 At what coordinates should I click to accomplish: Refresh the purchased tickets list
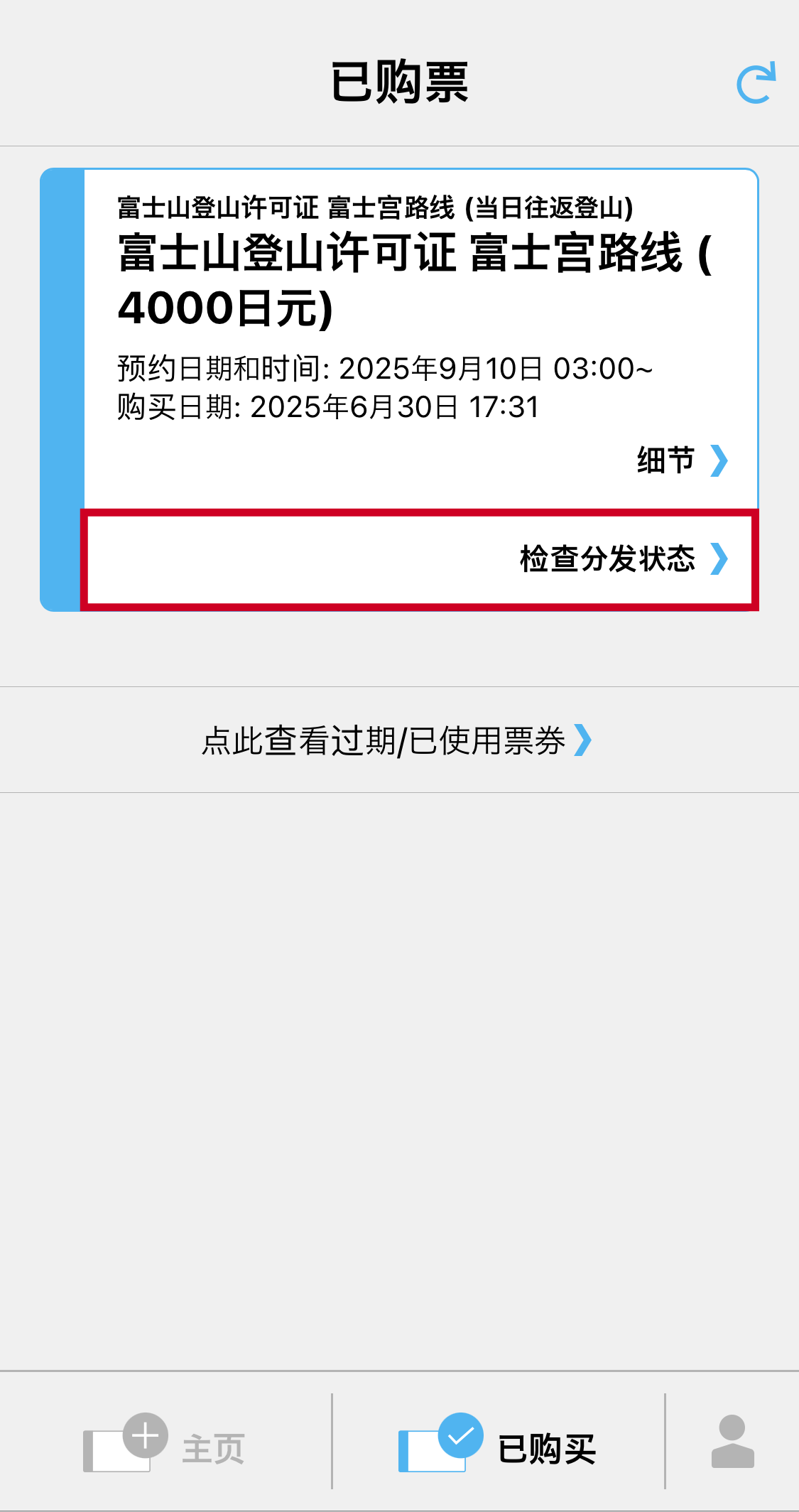tap(756, 83)
